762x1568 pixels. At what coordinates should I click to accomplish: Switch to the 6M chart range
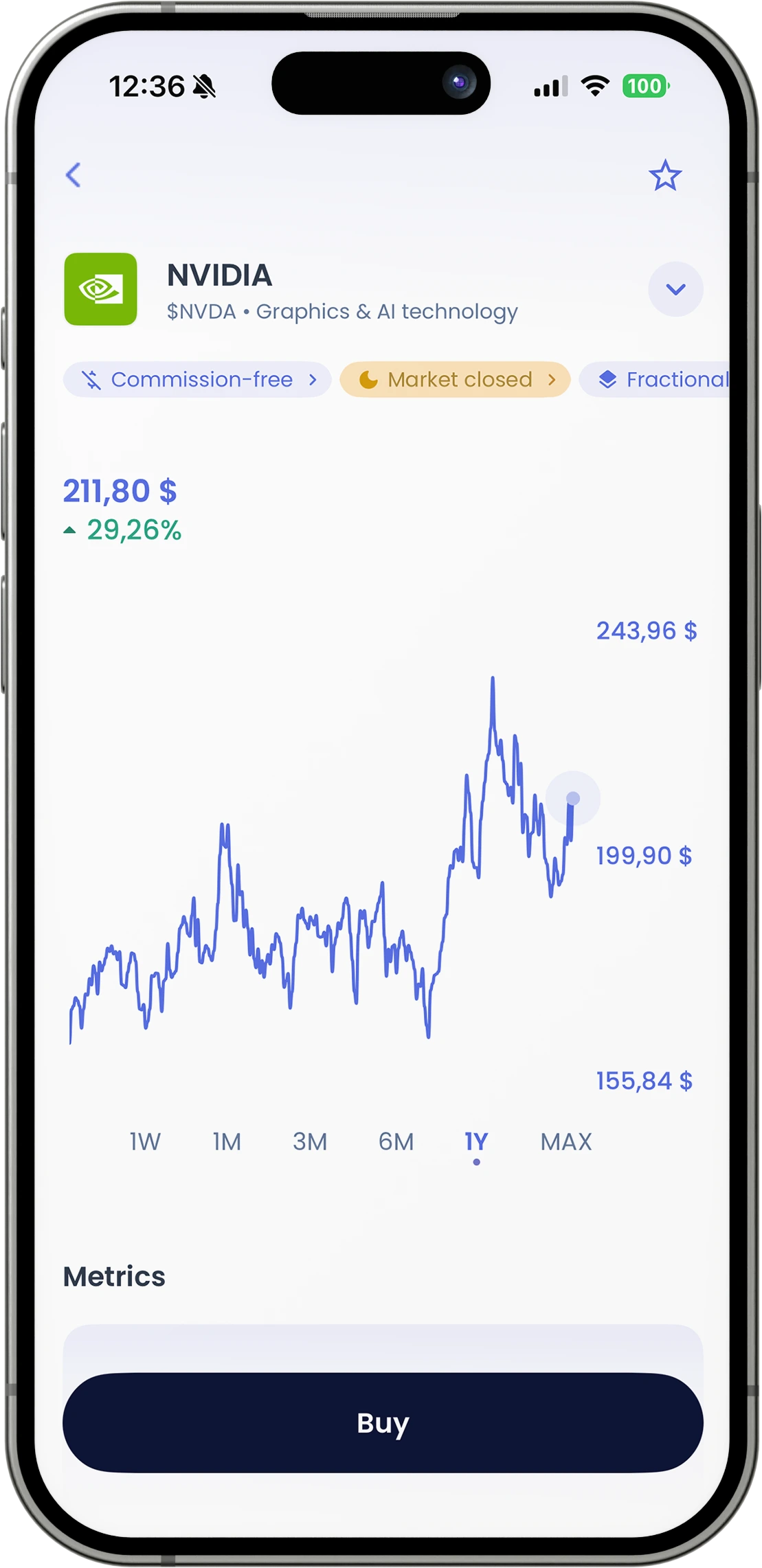coord(396,1141)
